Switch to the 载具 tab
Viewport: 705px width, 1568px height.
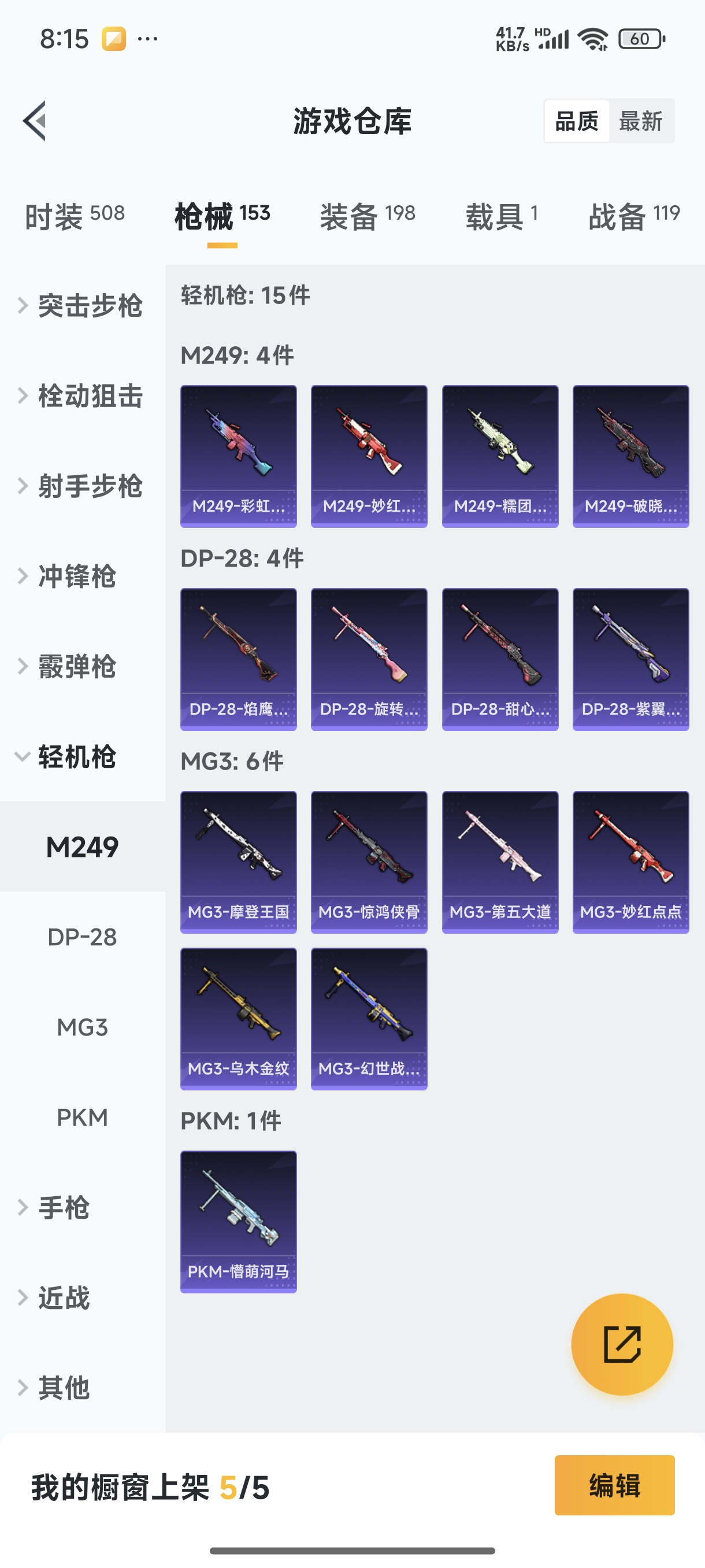pos(502,216)
